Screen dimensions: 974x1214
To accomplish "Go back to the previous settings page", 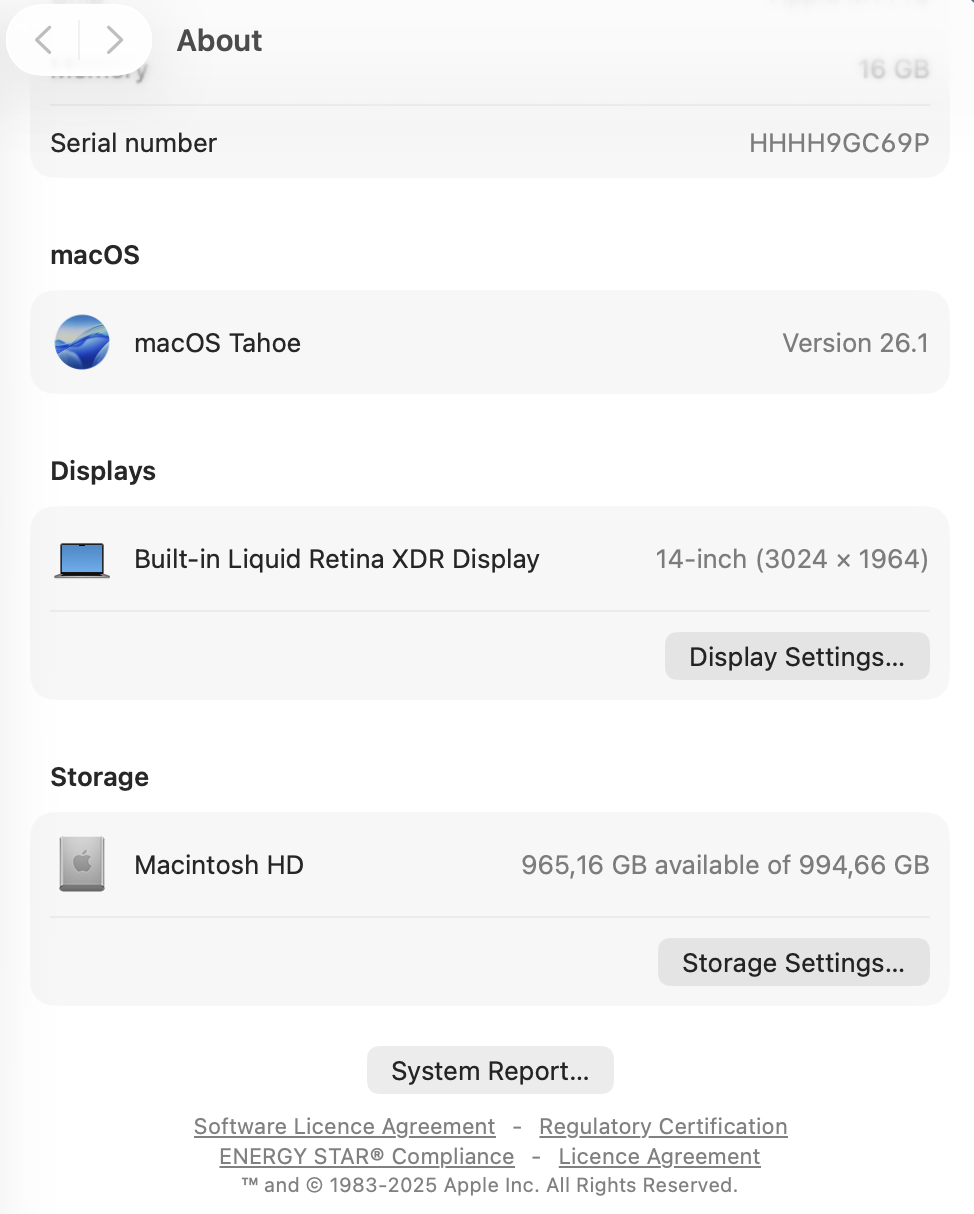I will [43, 40].
